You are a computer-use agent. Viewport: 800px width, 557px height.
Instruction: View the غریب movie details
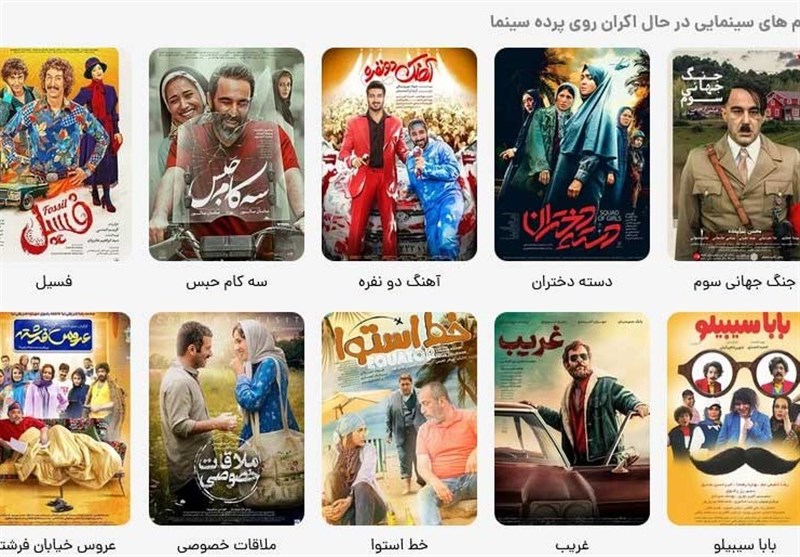click(571, 418)
